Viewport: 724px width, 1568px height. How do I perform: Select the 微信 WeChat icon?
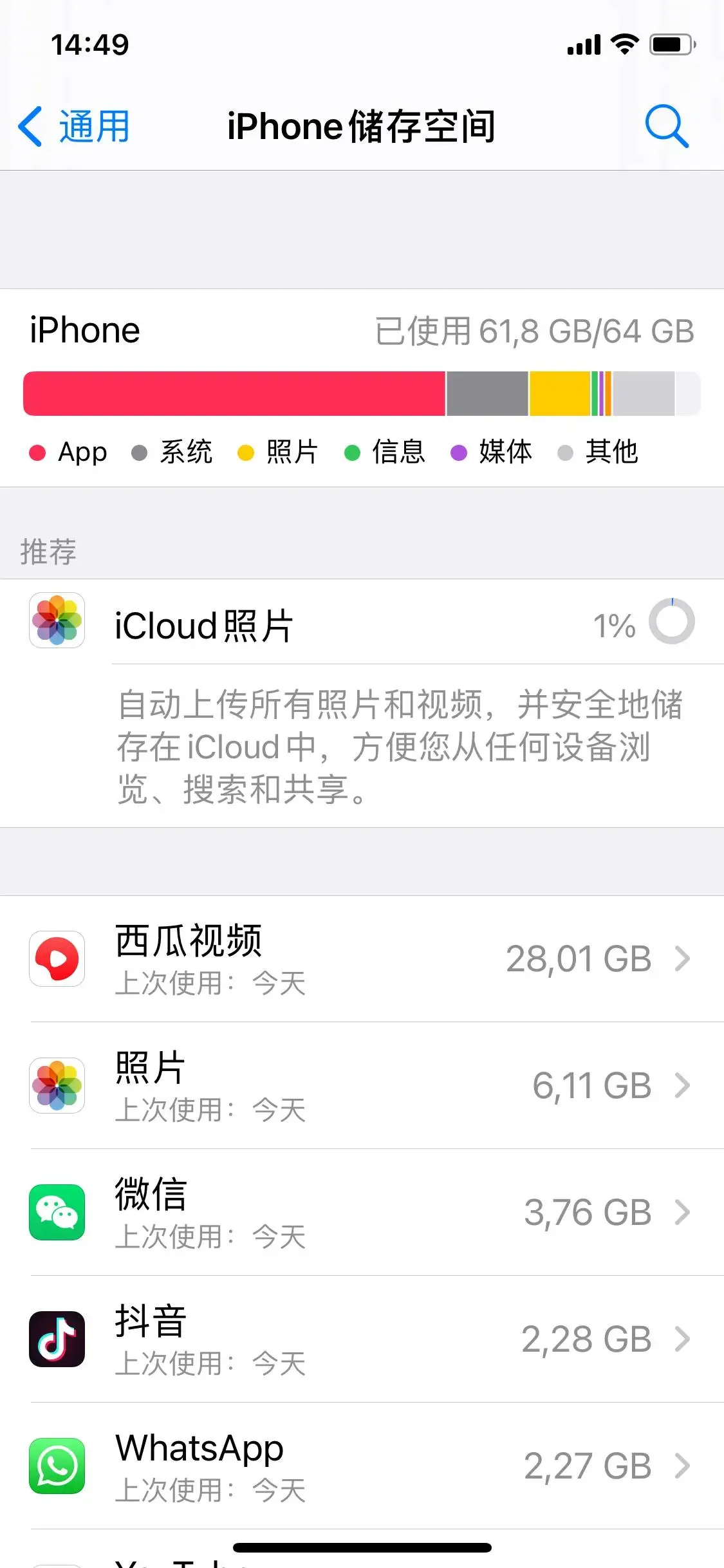pyautogui.click(x=57, y=1213)
